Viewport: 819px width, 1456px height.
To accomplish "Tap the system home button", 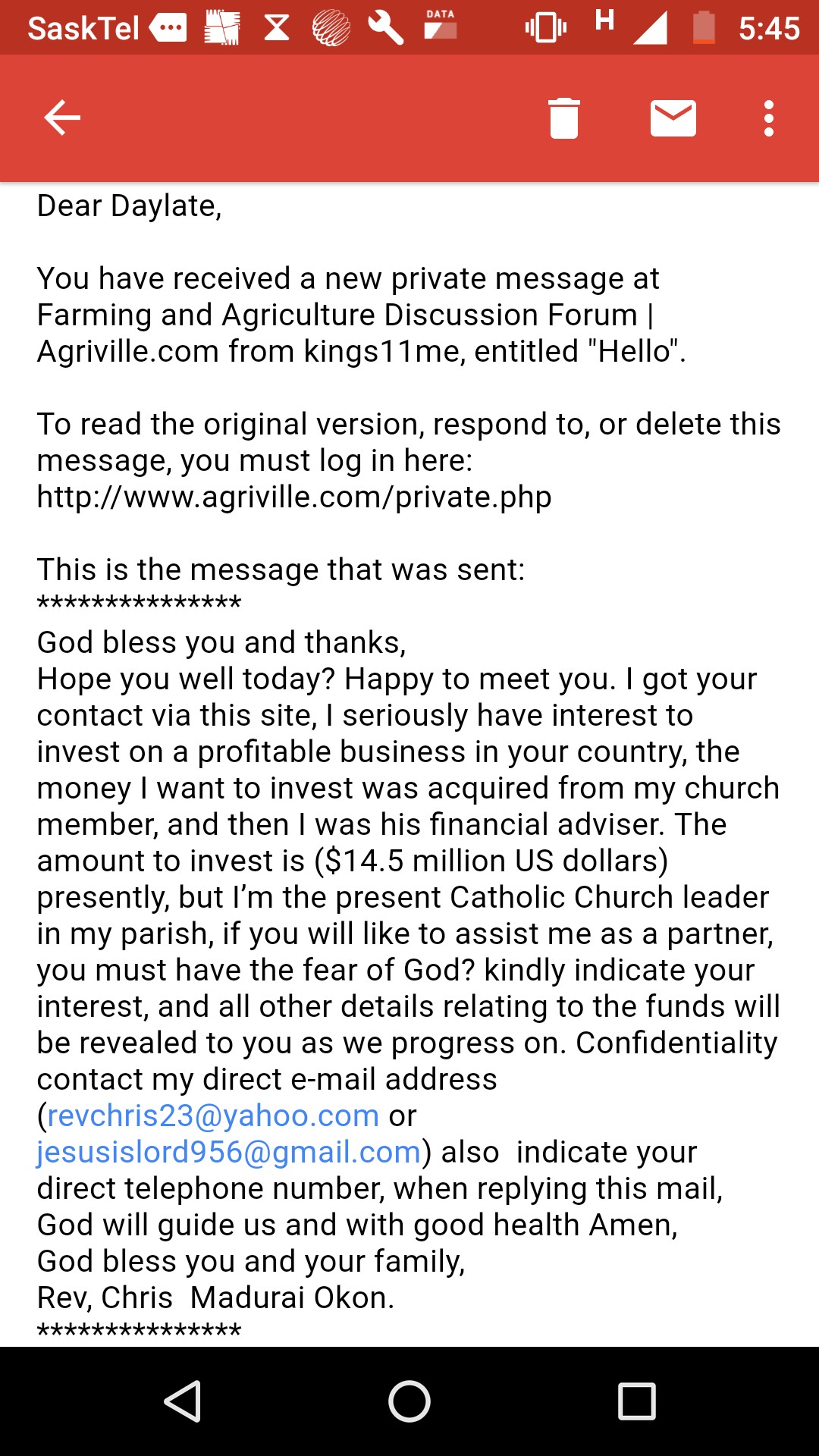I will [409, 1401].
